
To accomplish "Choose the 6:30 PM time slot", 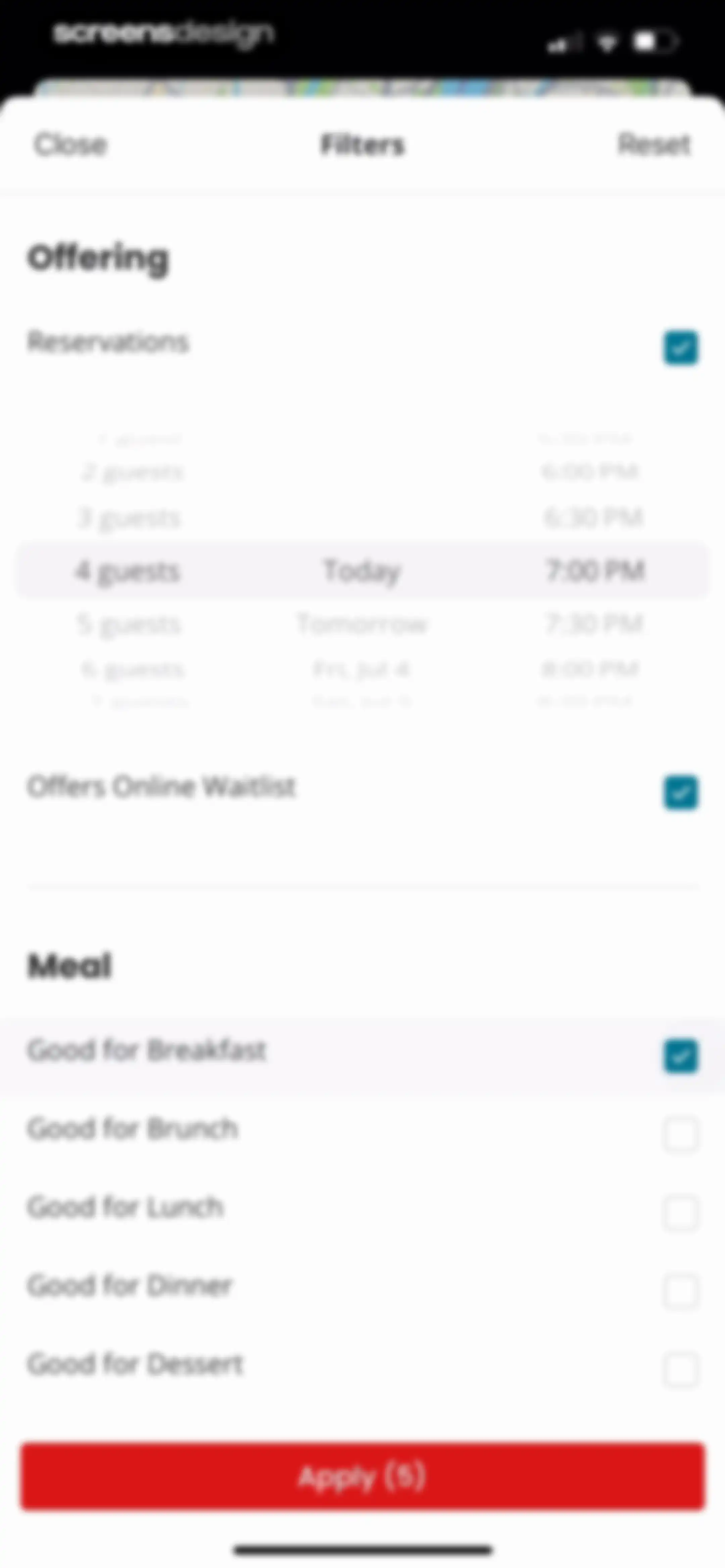I will click(593, 518).
